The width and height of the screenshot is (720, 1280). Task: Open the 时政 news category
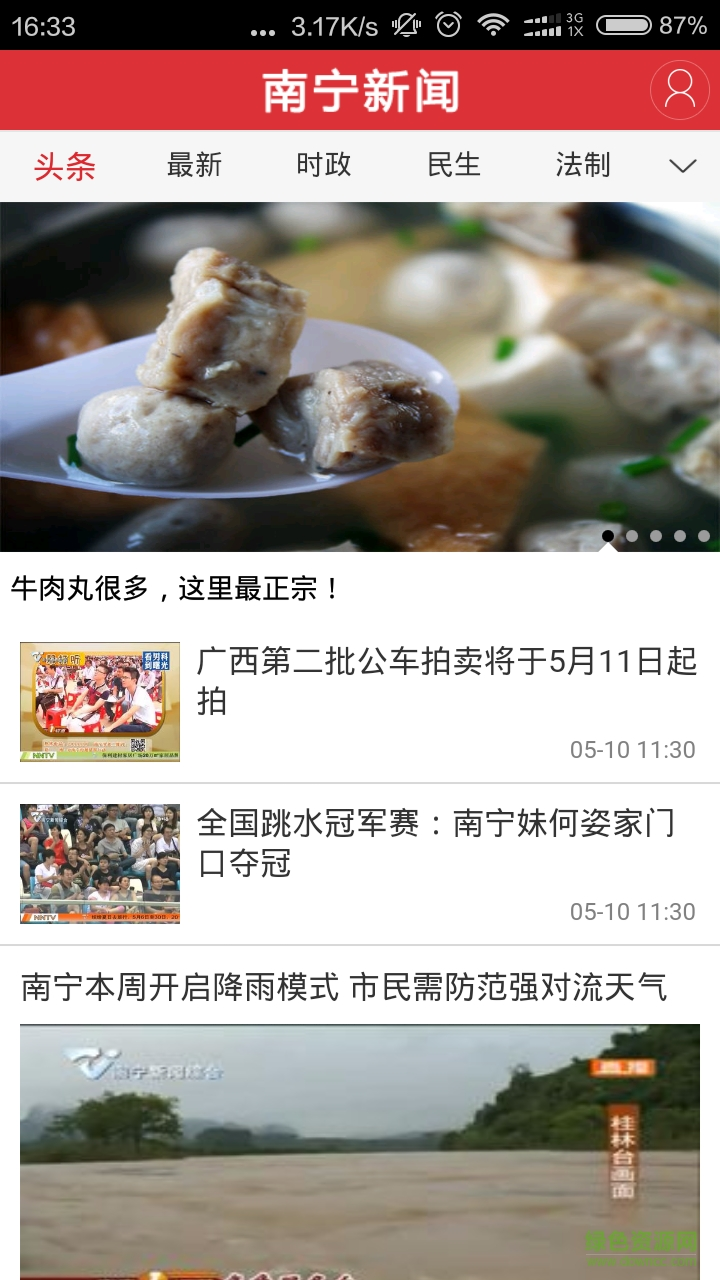(x=324, y=165)
